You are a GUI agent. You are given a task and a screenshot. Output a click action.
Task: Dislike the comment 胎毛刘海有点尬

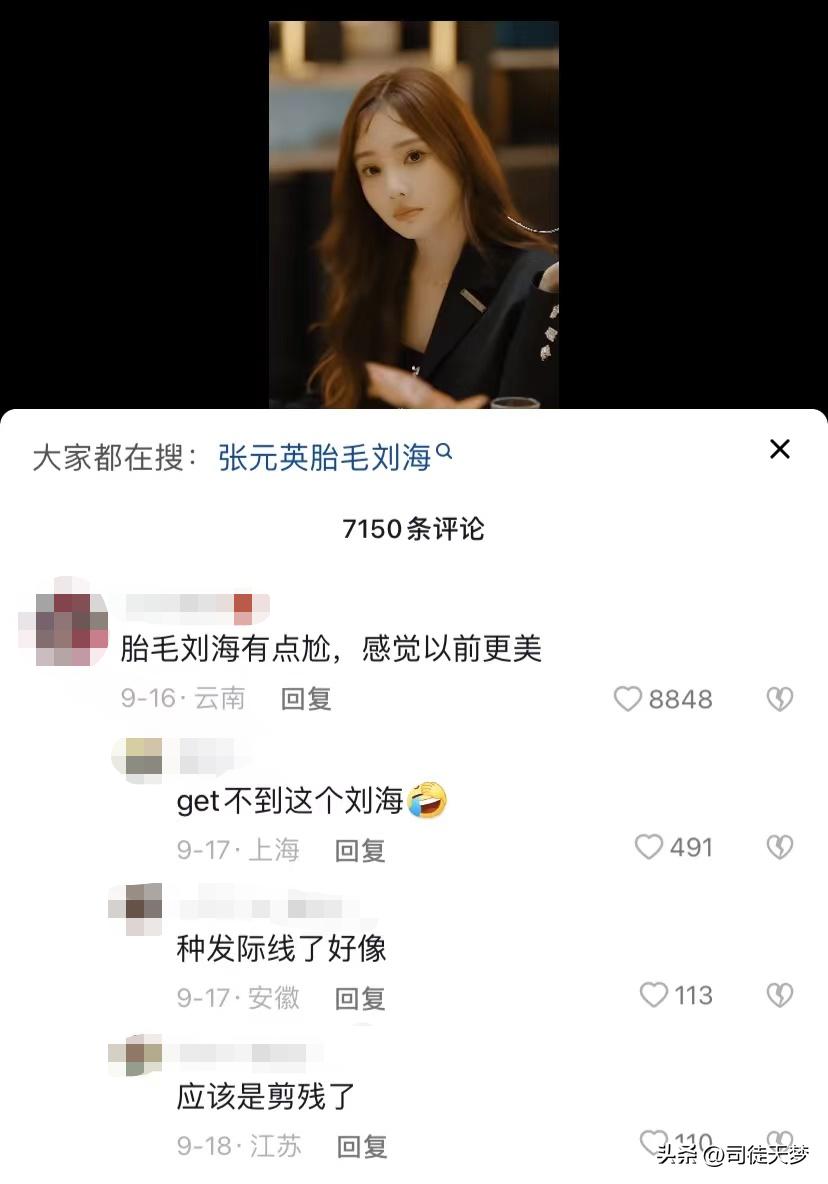tap(779, 699)
